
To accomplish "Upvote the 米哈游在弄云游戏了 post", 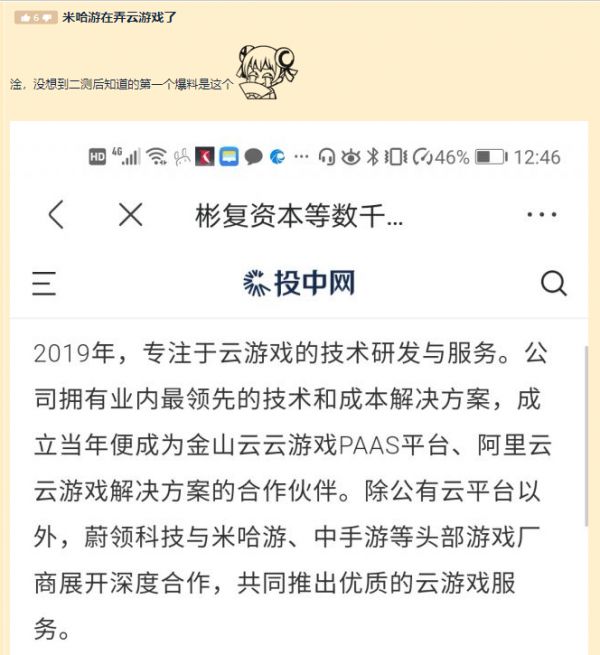I will pyautogui.click(x=25, y=18).
